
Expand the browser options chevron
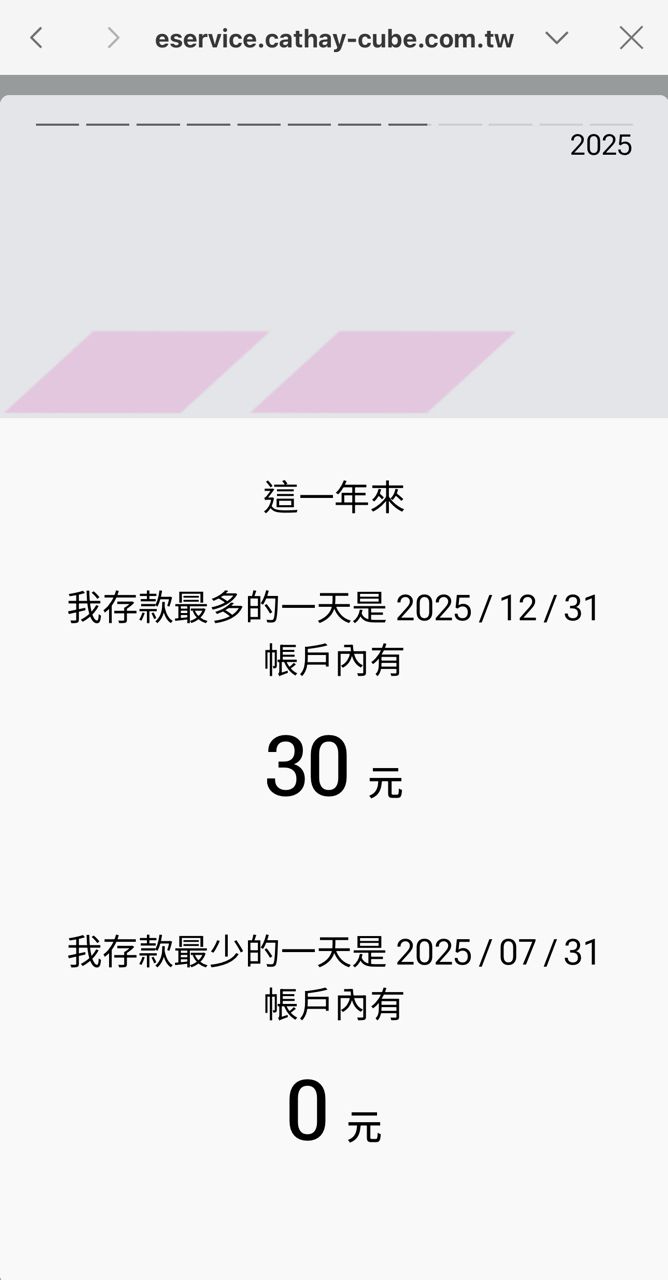pos(557,38)
